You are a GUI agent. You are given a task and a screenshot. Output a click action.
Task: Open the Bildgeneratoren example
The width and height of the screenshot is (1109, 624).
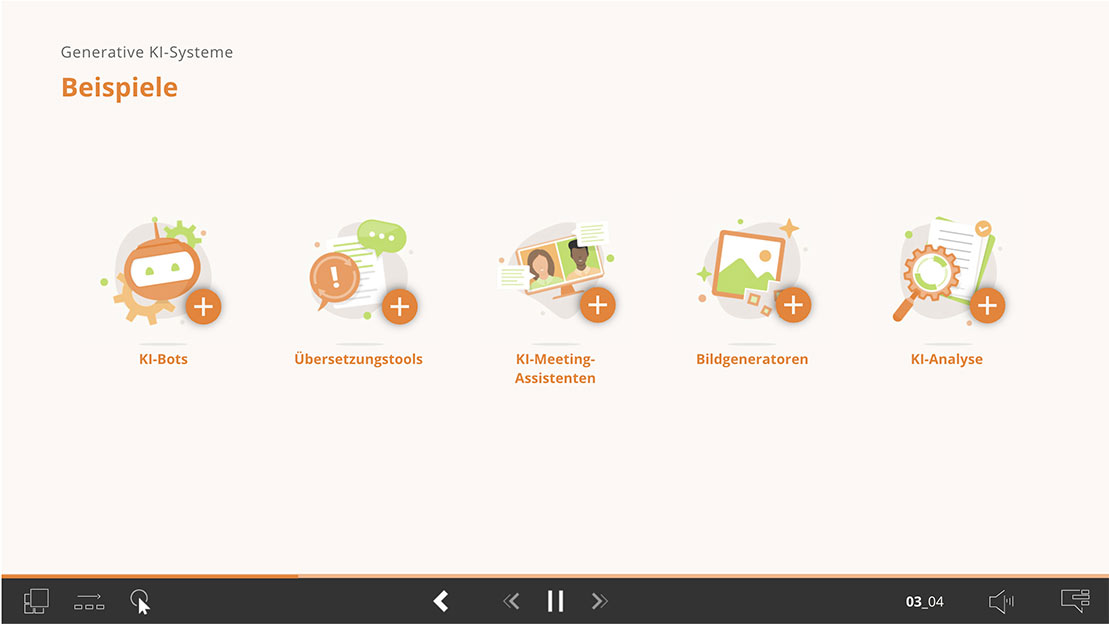[792, 306]
